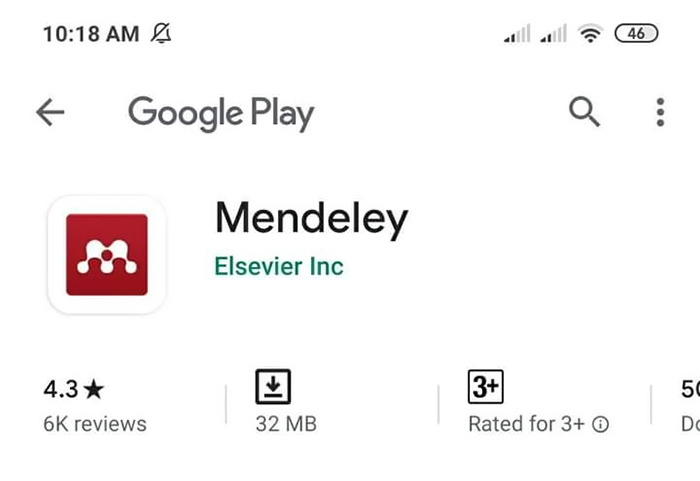
Task: Open the three-dot overflow menu
Action: pos(660,112)
